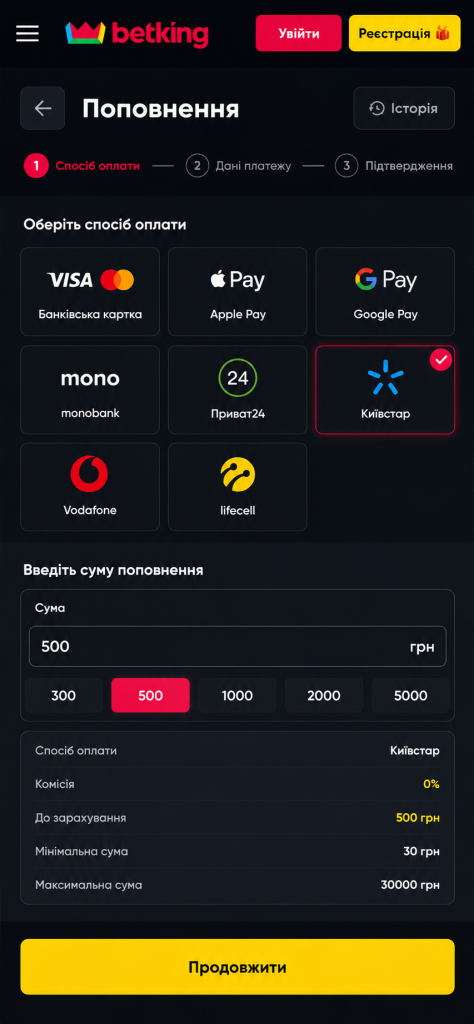Set amount to 1000
This screenshot has width=474, height=1024.
point(237,696)
